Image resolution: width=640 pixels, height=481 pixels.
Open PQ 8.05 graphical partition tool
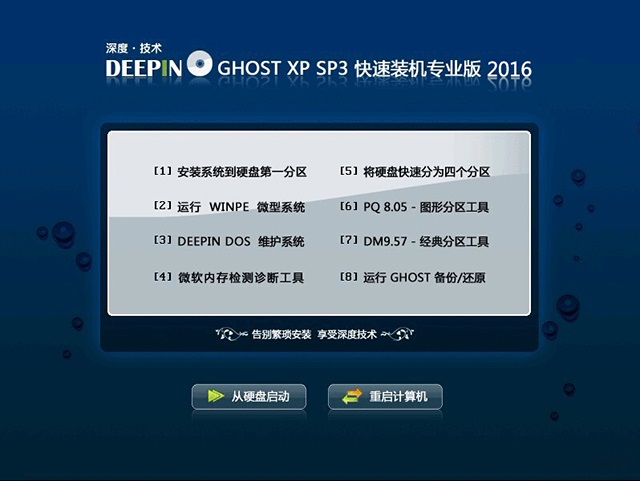[415, 207]
